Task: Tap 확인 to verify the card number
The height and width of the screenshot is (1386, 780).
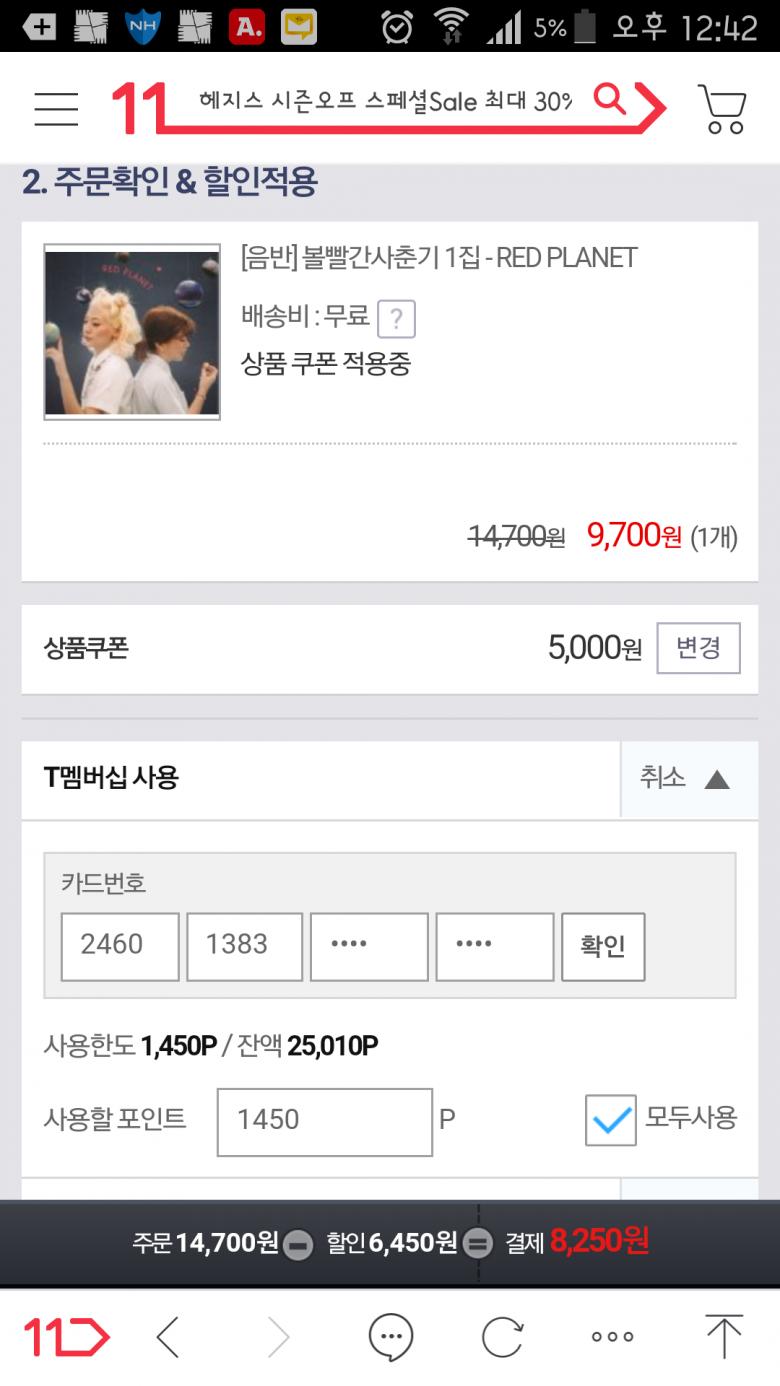Action: [x=603, y=946]
